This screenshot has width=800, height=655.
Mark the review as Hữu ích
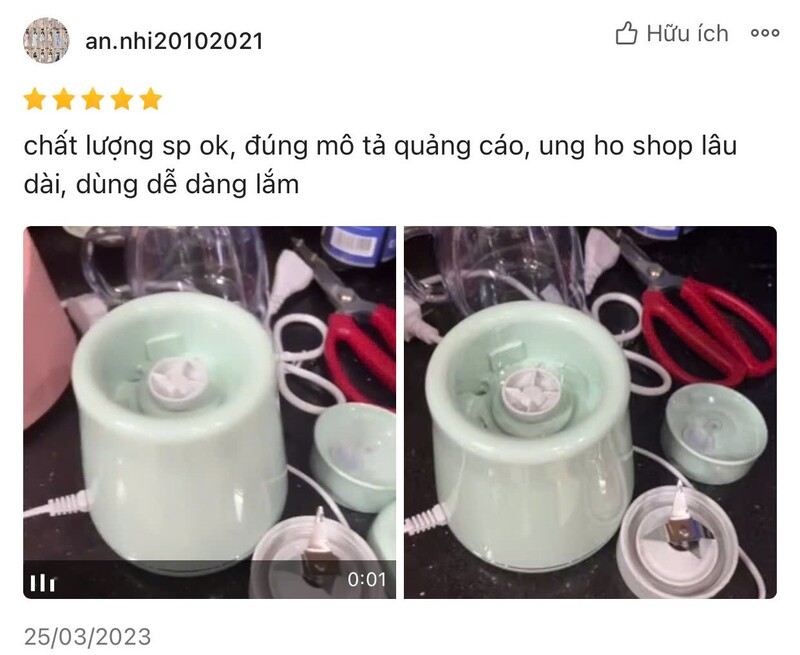pos(672,34)
